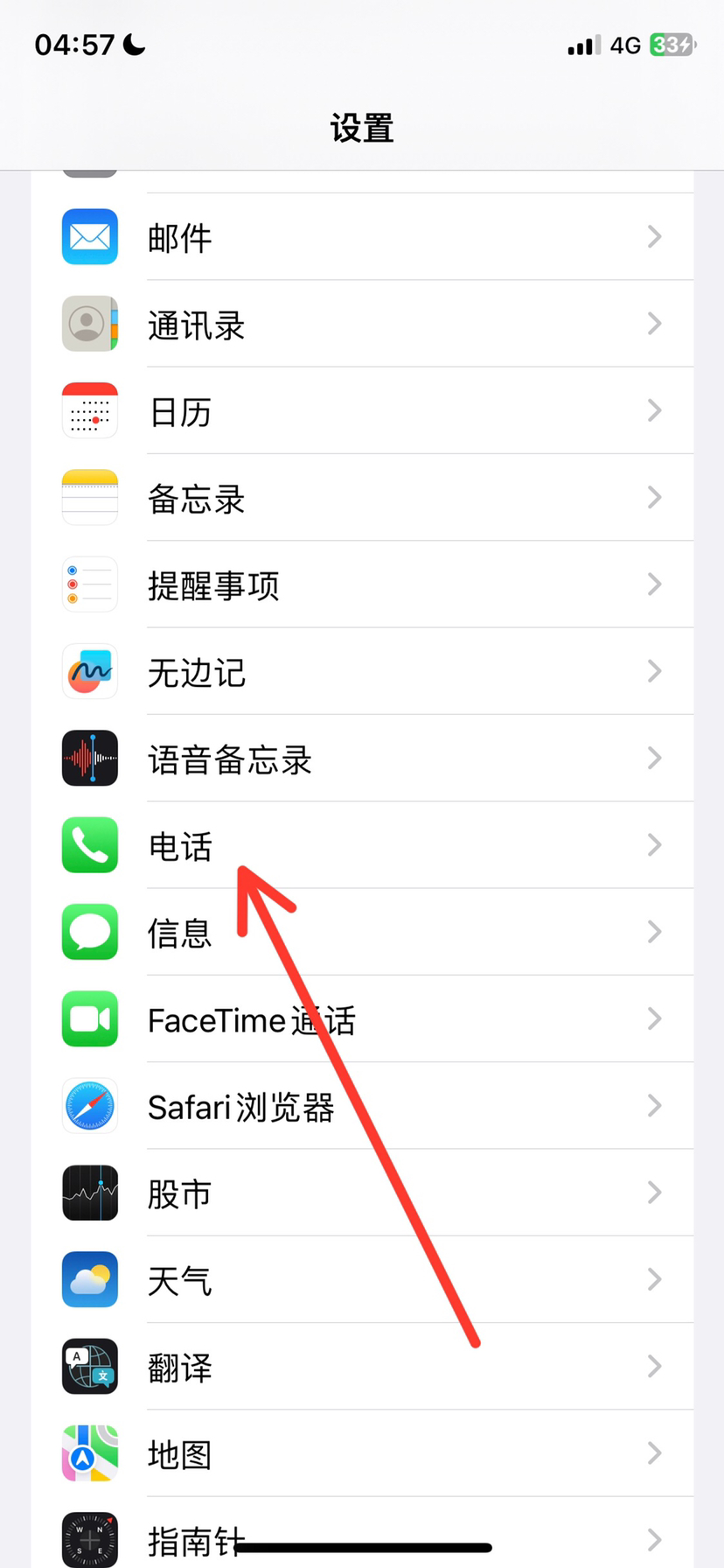Tap the 语音备忘录 row

362,758
